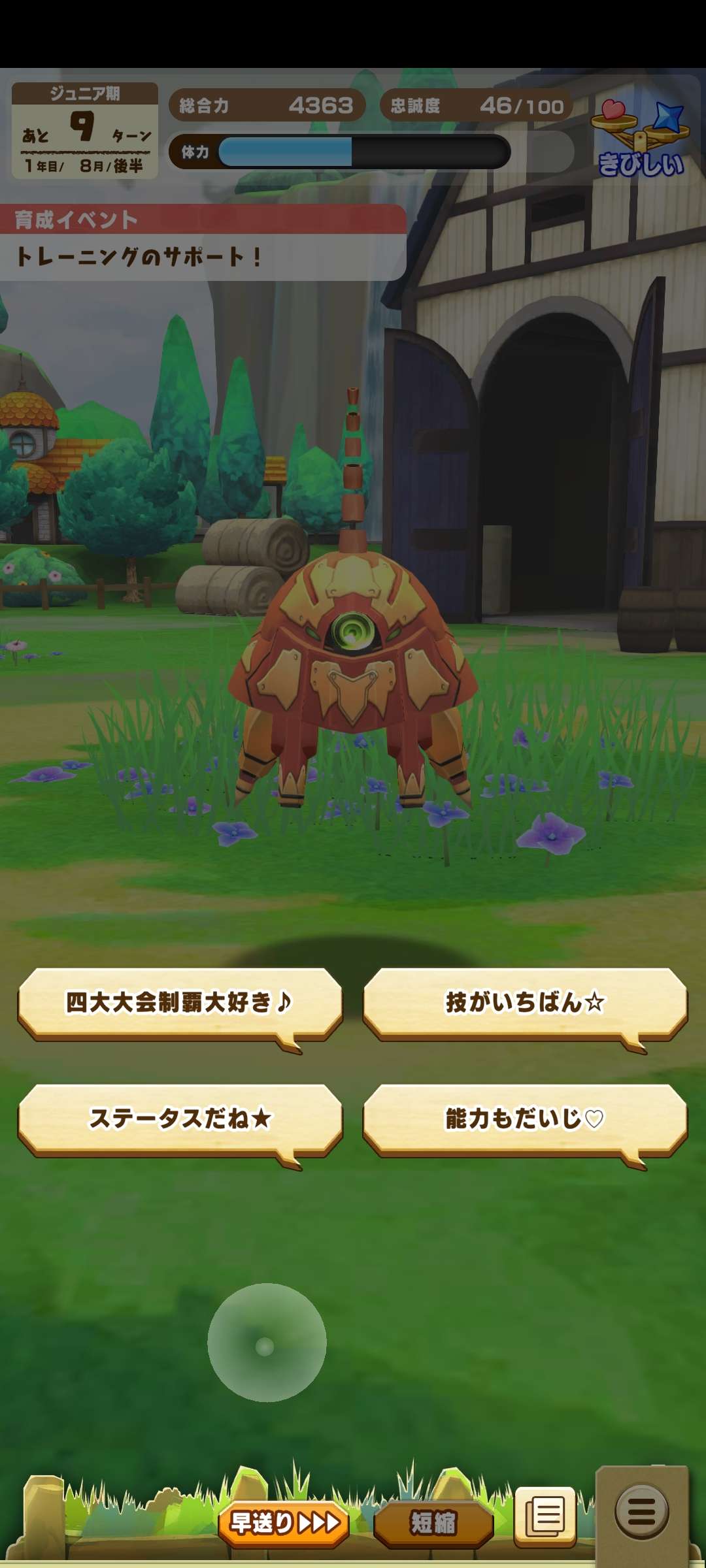Screen dimensions: 706x1568
Task: Choose the 四大大会制覇大好き♪ answer
Action: click(180, 1003)
